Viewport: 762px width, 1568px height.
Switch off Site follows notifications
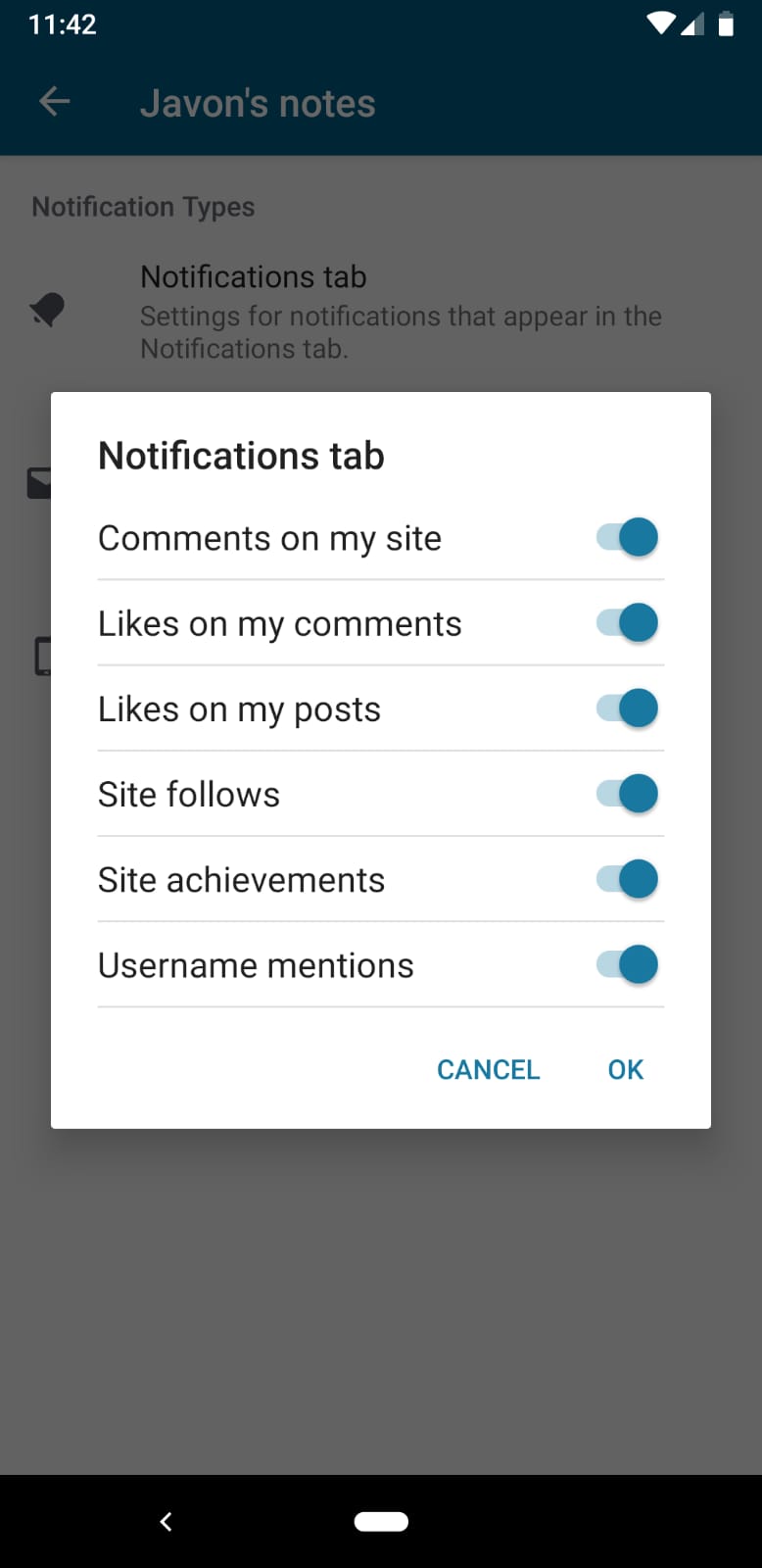(x=627, y=793)
